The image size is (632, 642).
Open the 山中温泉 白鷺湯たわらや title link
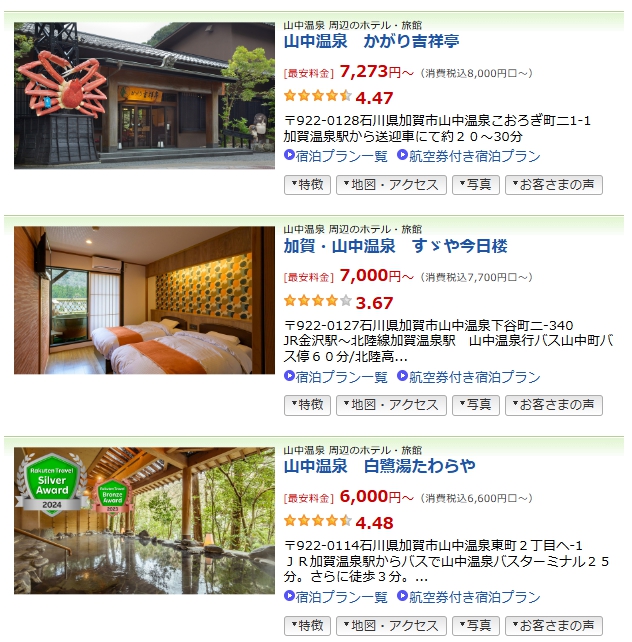pyautogui.click(x=379, y=466)
